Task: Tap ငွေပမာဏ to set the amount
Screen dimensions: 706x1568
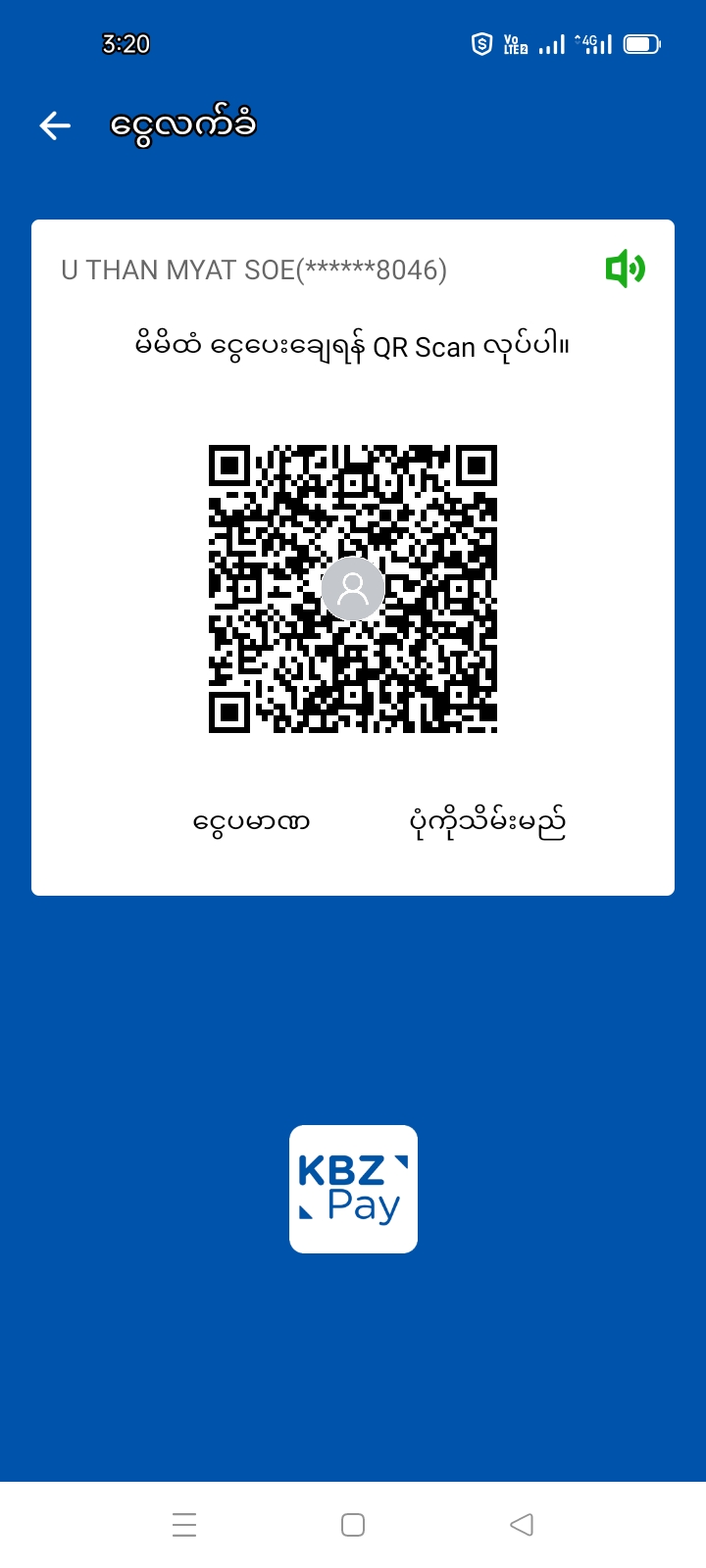Action: [x=252, y=821]
